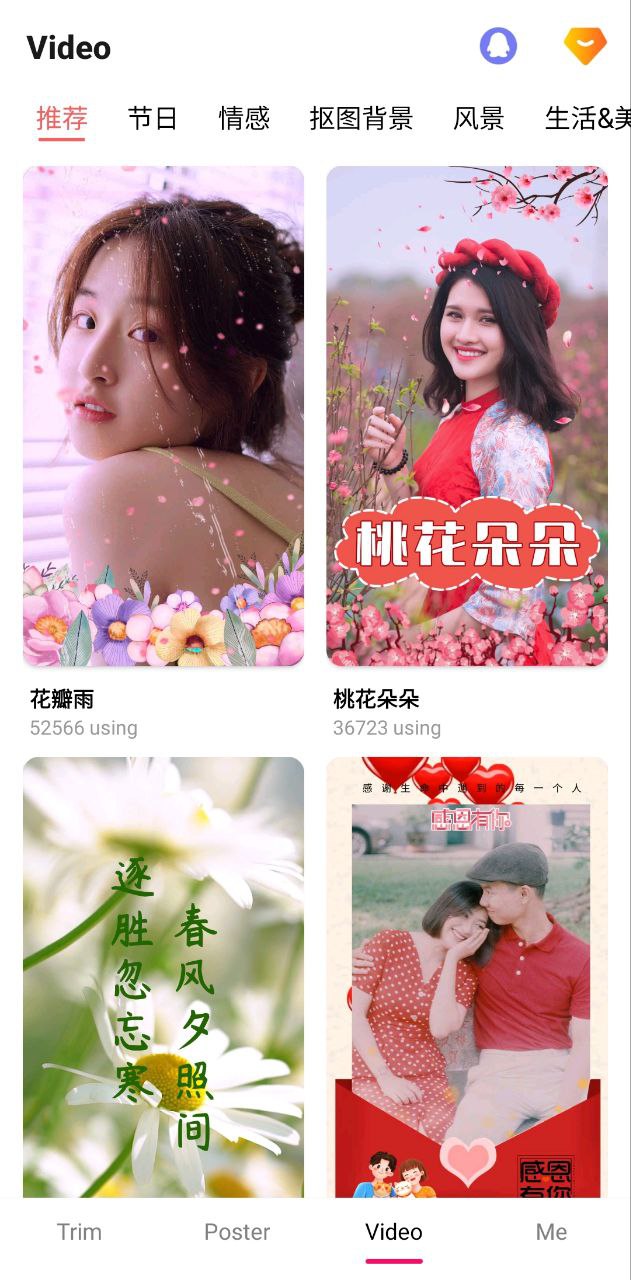Open the daisy poem video template
Image resolution: width=631 pixels, height=1280 pixels.
coord(163,977)
